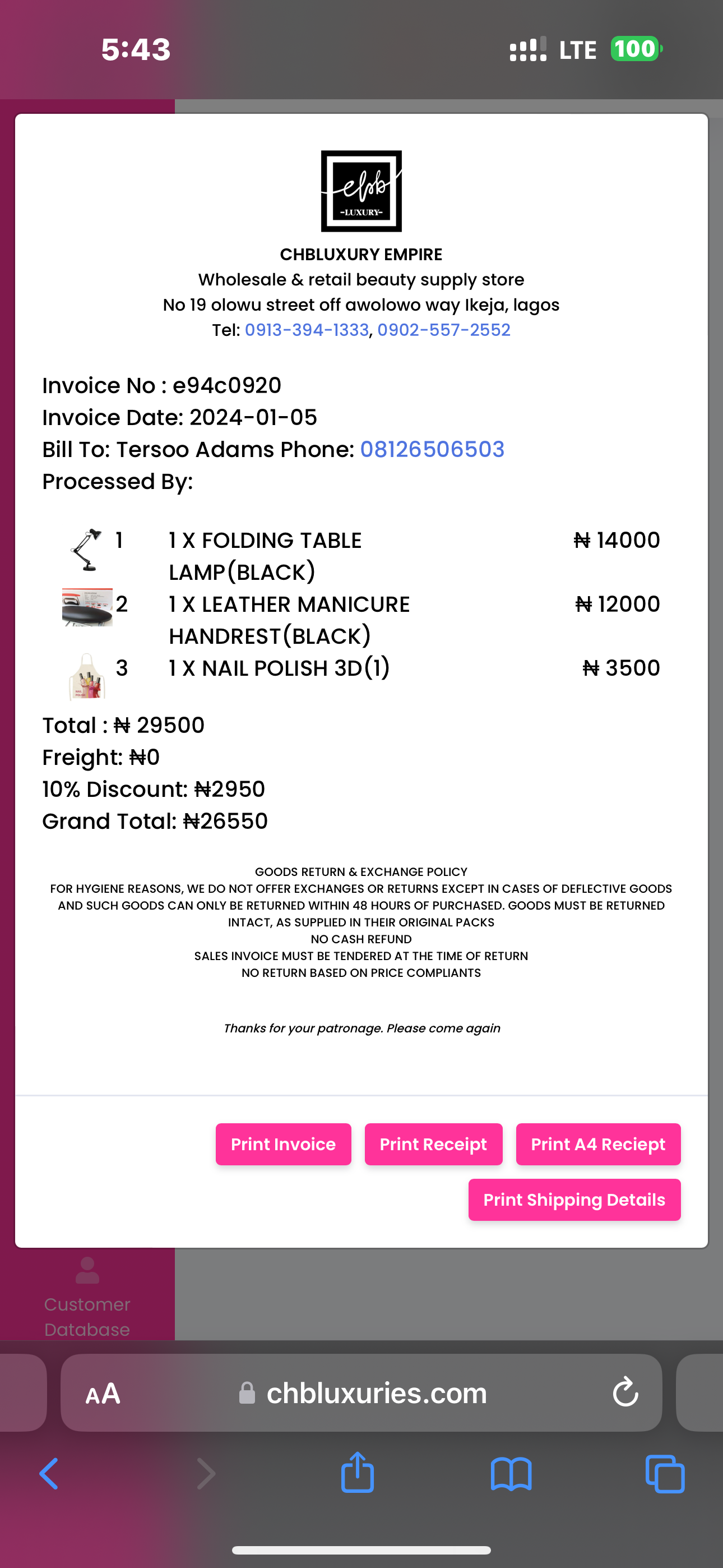Go back to the previous page
The image size is (723, 1568).
49,1474
